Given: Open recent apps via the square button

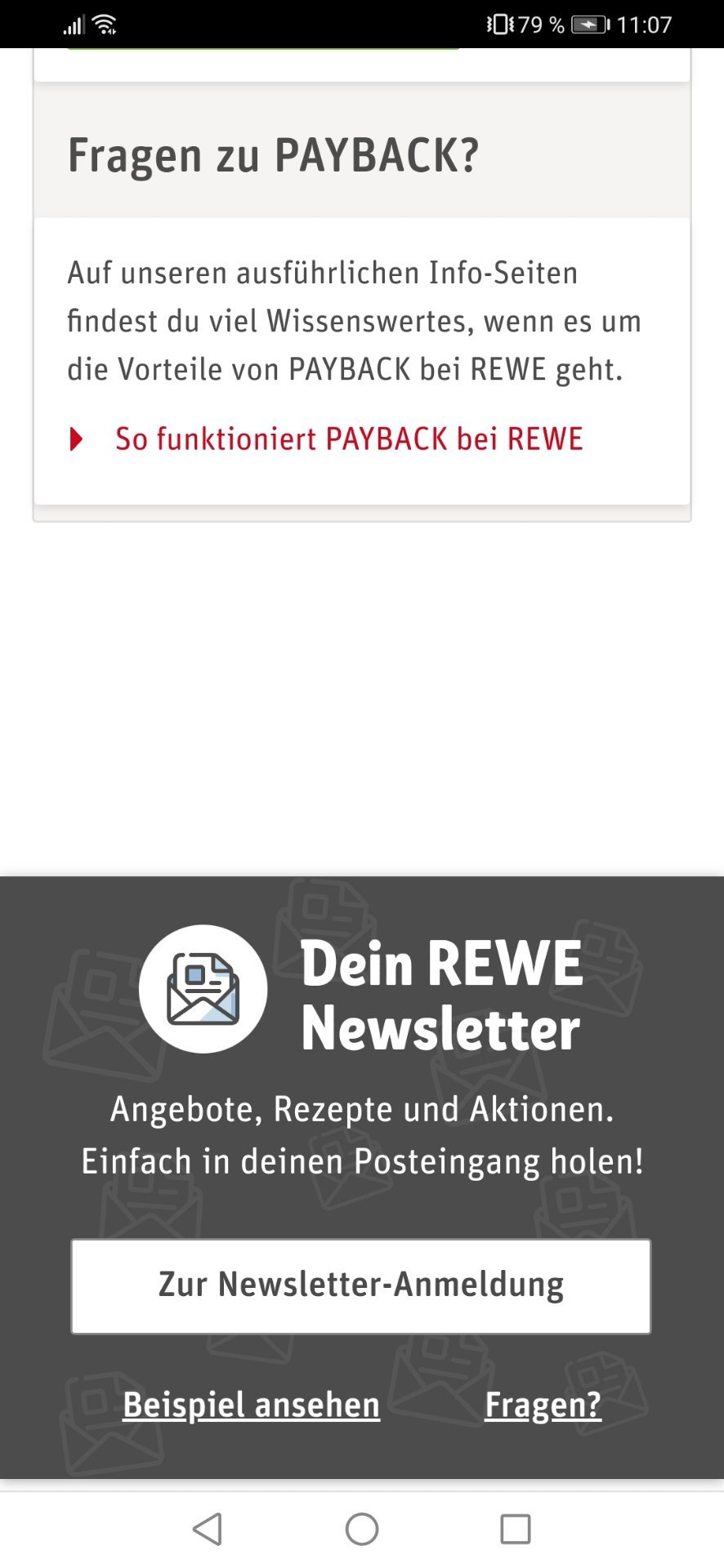Looking at the screenshot, I should point(516,1529).
